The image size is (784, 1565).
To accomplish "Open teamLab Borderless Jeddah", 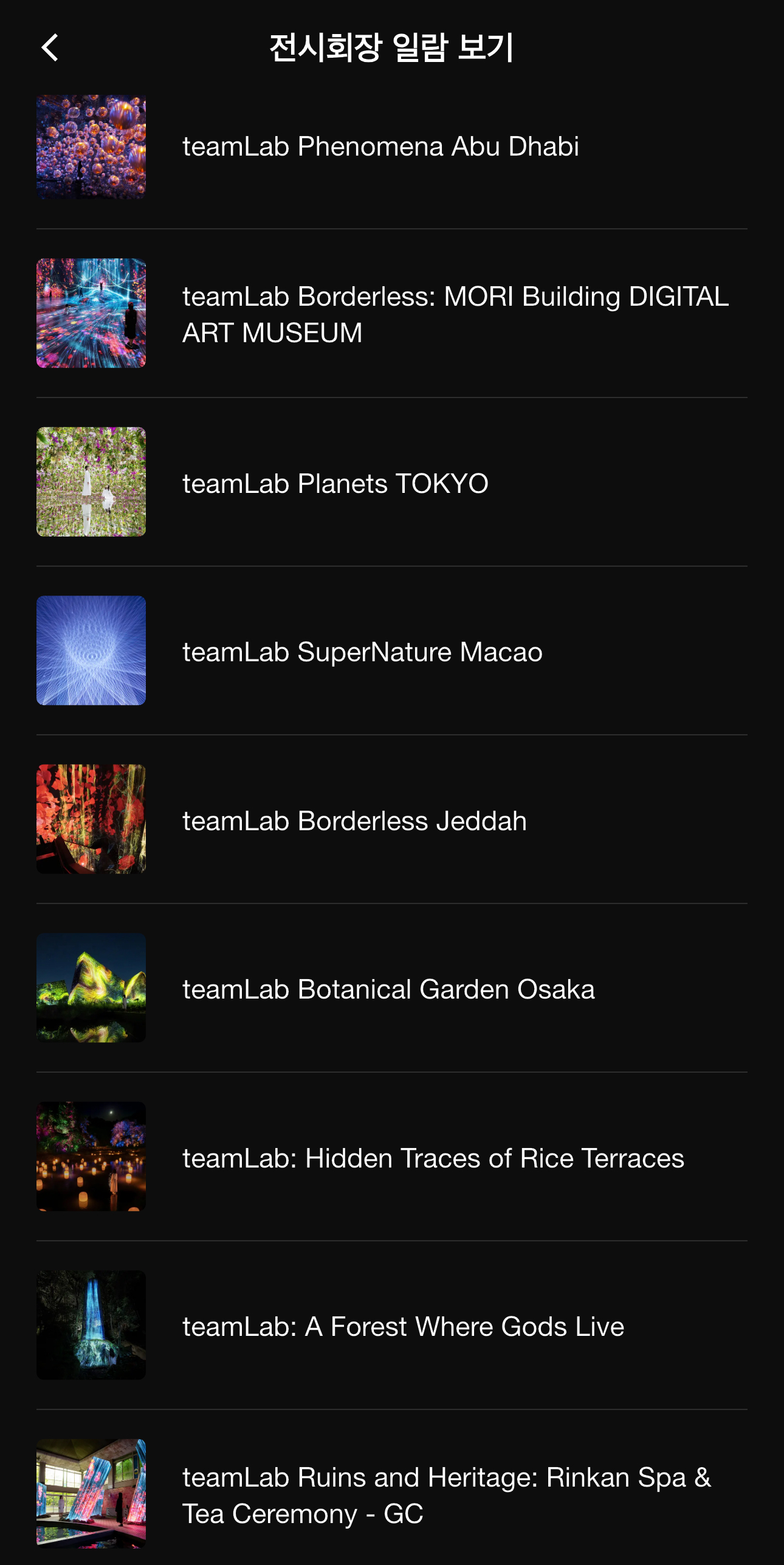I will 354,820.
